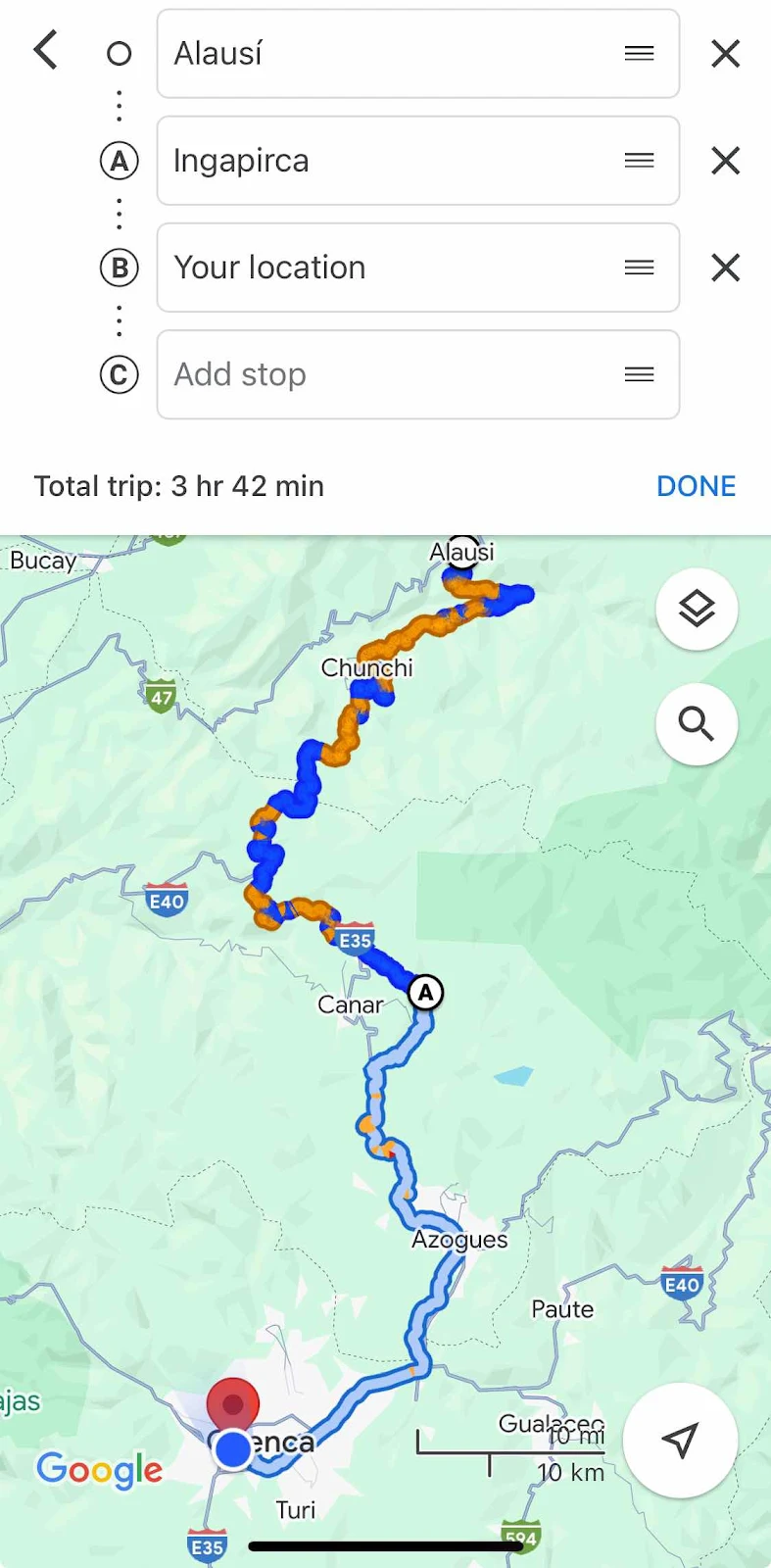Edit the Your location stop field
771x1568 pixels.
click(392, 268)
